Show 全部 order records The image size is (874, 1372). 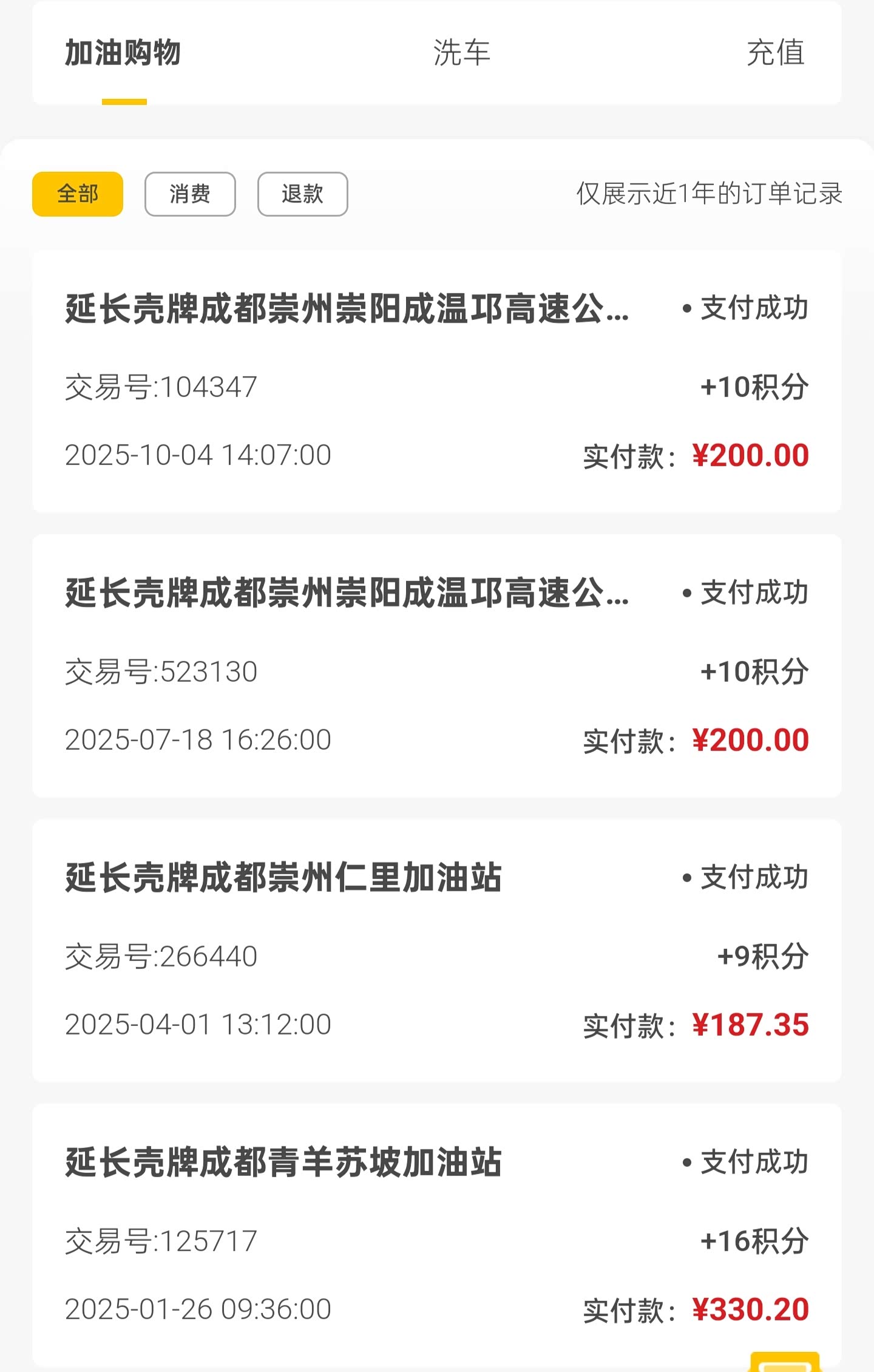pos(78,194)
